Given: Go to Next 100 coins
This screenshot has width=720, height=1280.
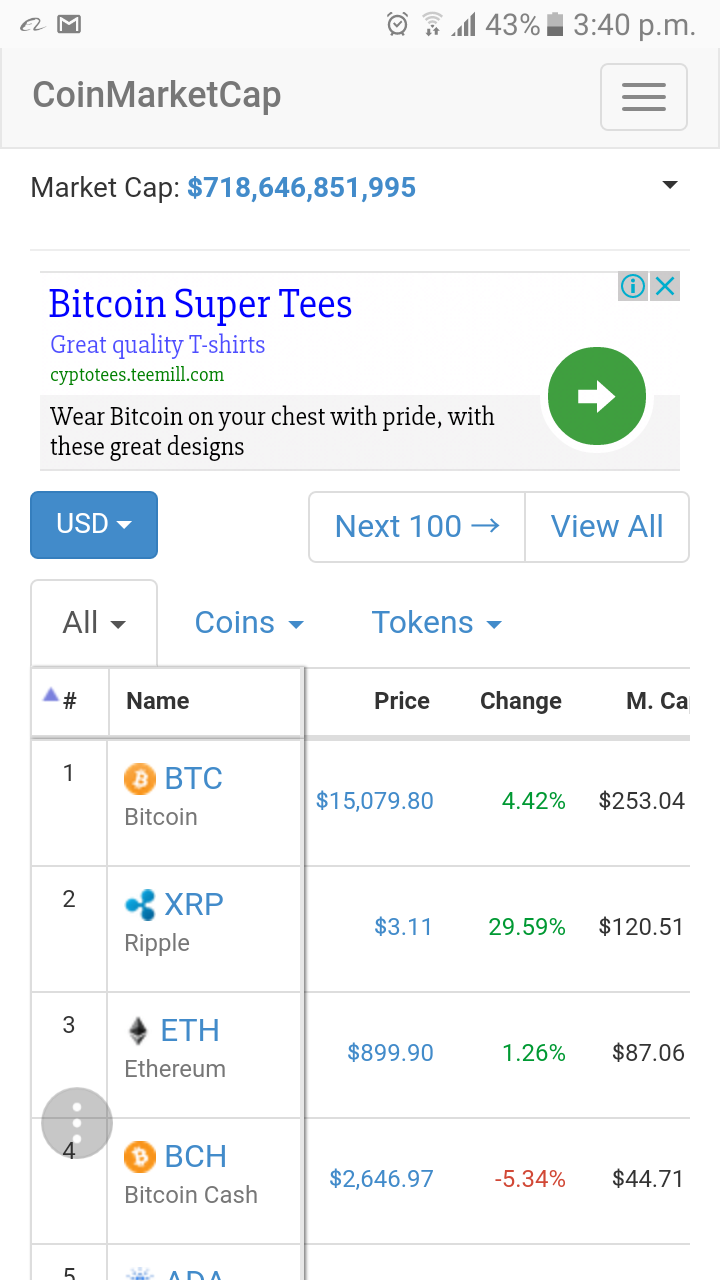Looking at the screenshot, I should (x=417, y=526).
